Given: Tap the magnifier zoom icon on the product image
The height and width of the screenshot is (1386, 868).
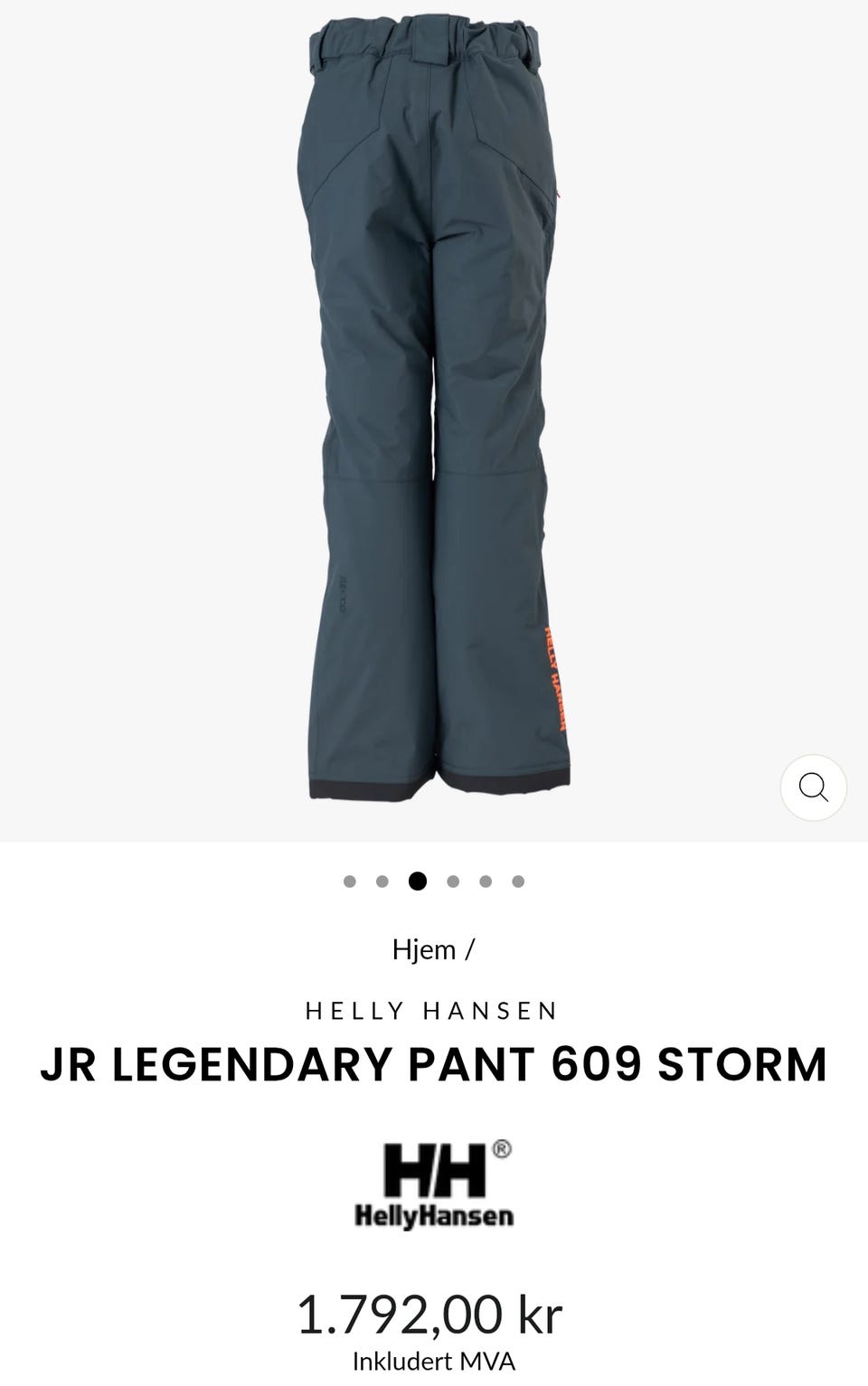Looking at the screenshot, I should pyautogui.click(x=813, y=787).
